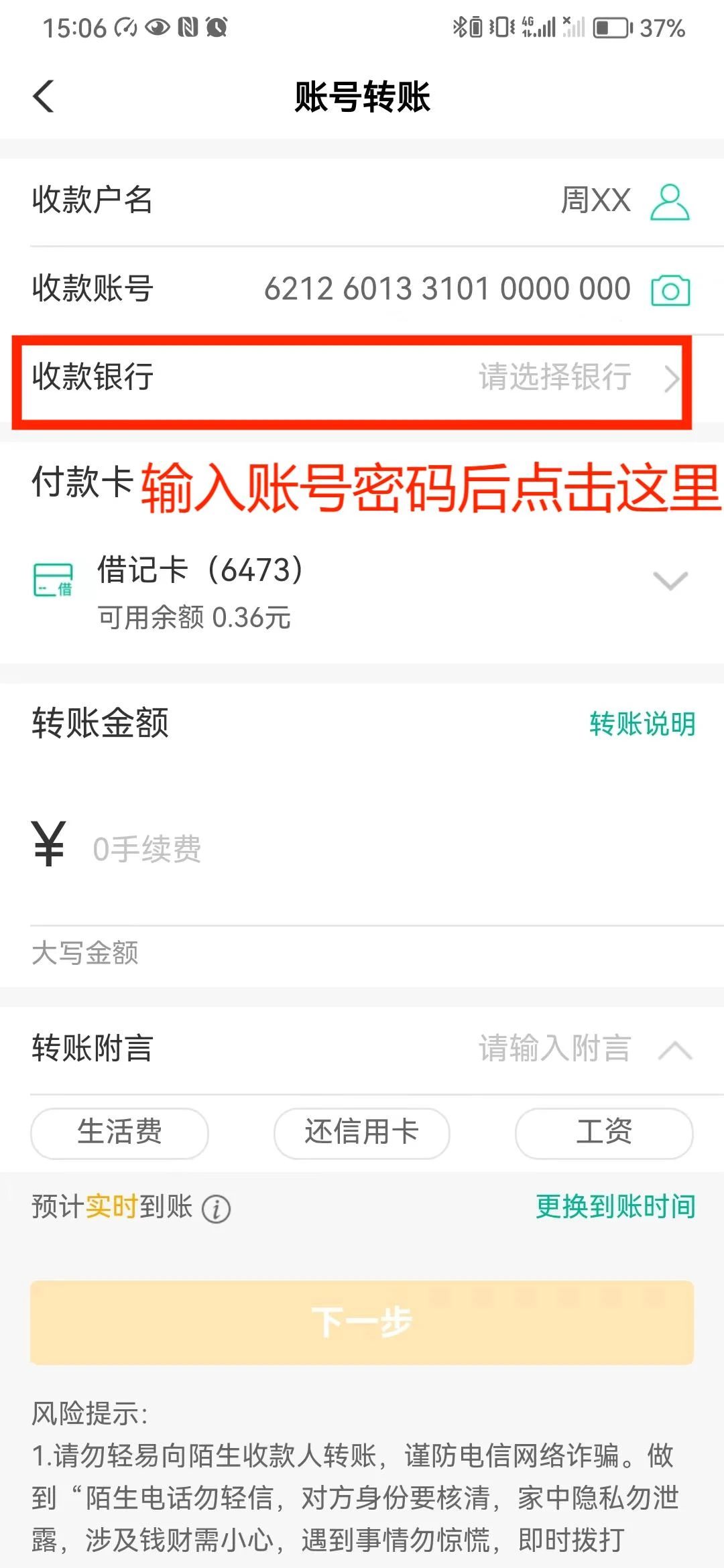The image size is (724, 1568).
Task: Tap the 请输入附言 remark field
Action: coord(554,1049)
